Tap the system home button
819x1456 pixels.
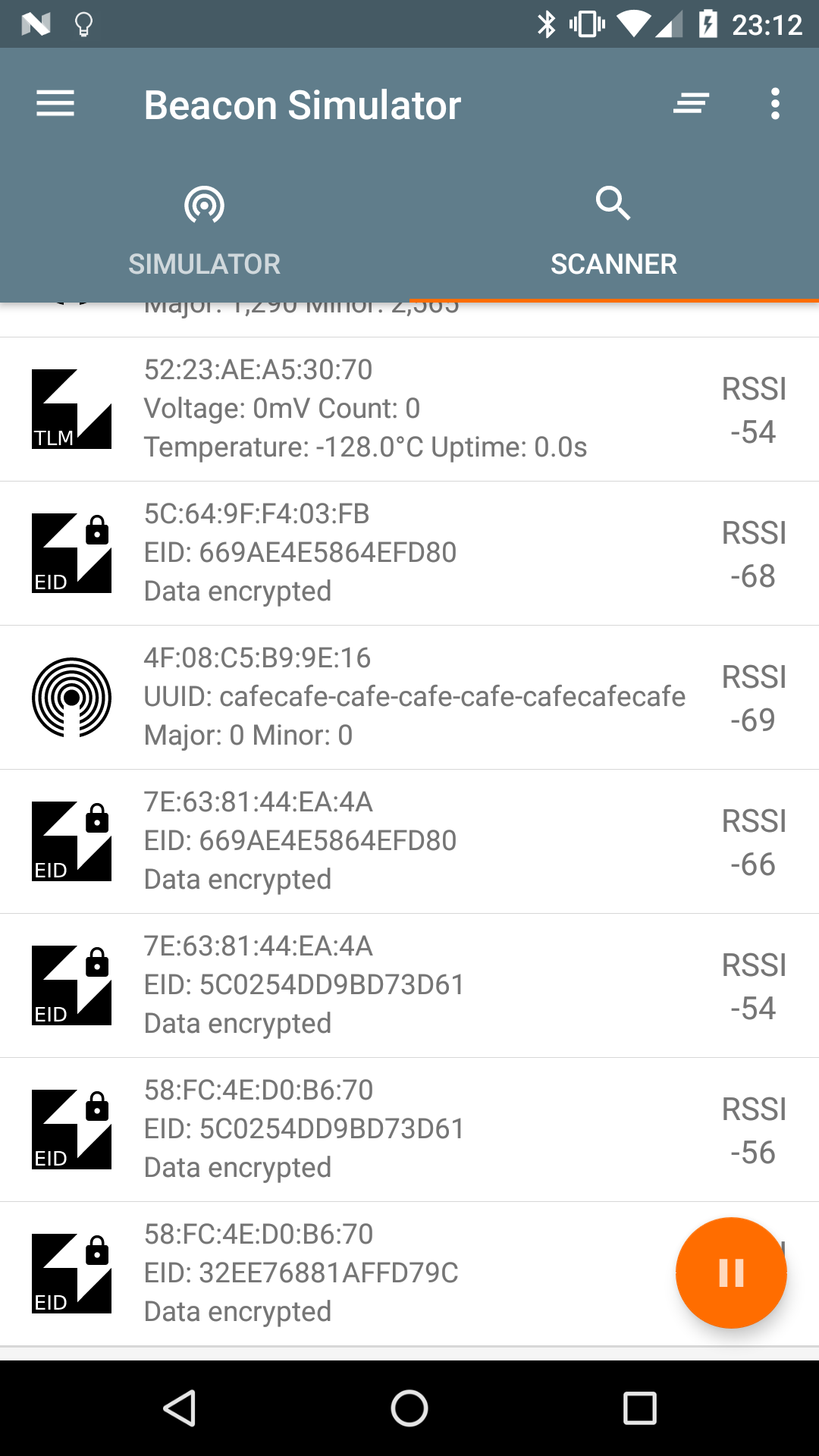tap(409, 1408)
